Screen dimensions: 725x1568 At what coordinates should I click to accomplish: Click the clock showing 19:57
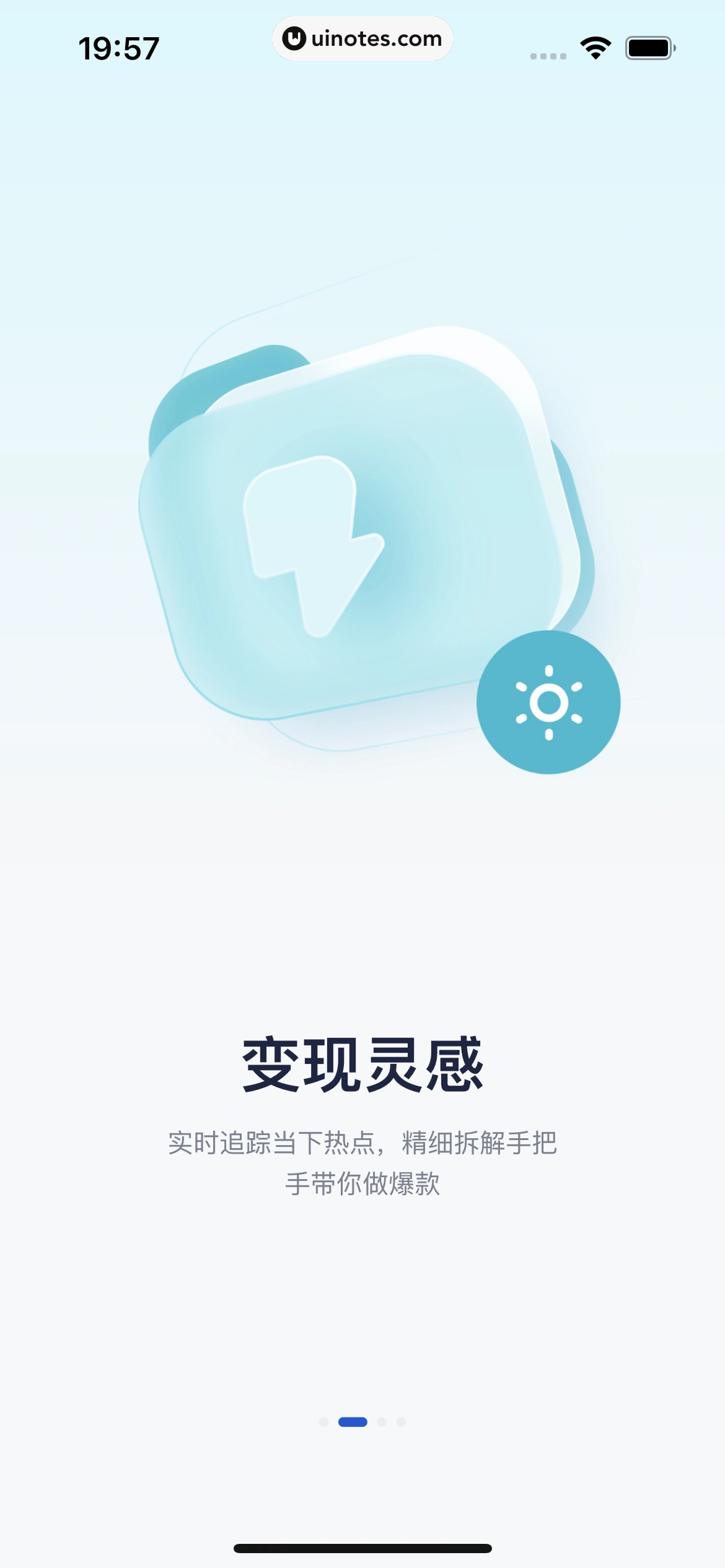[118, 47]
